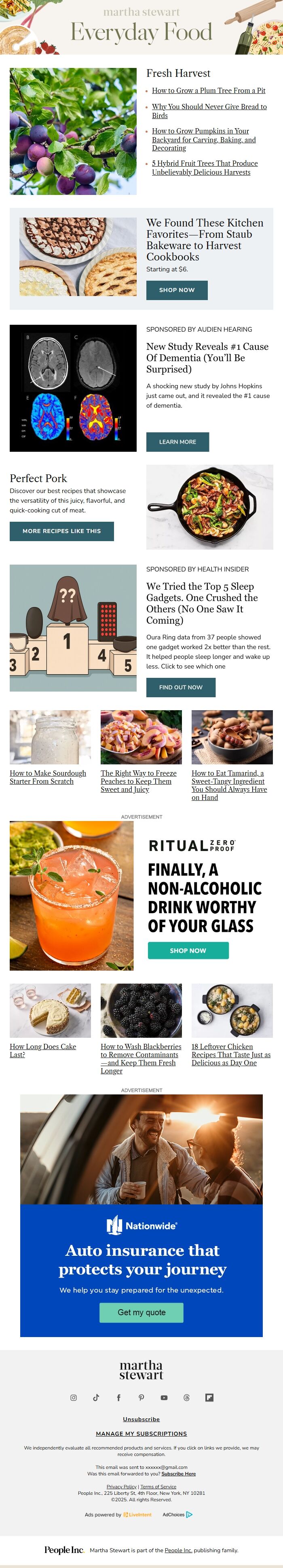Open the freeze peaches article link
This screenshot has height=1568, width=283.
click(x=138, y=774)
